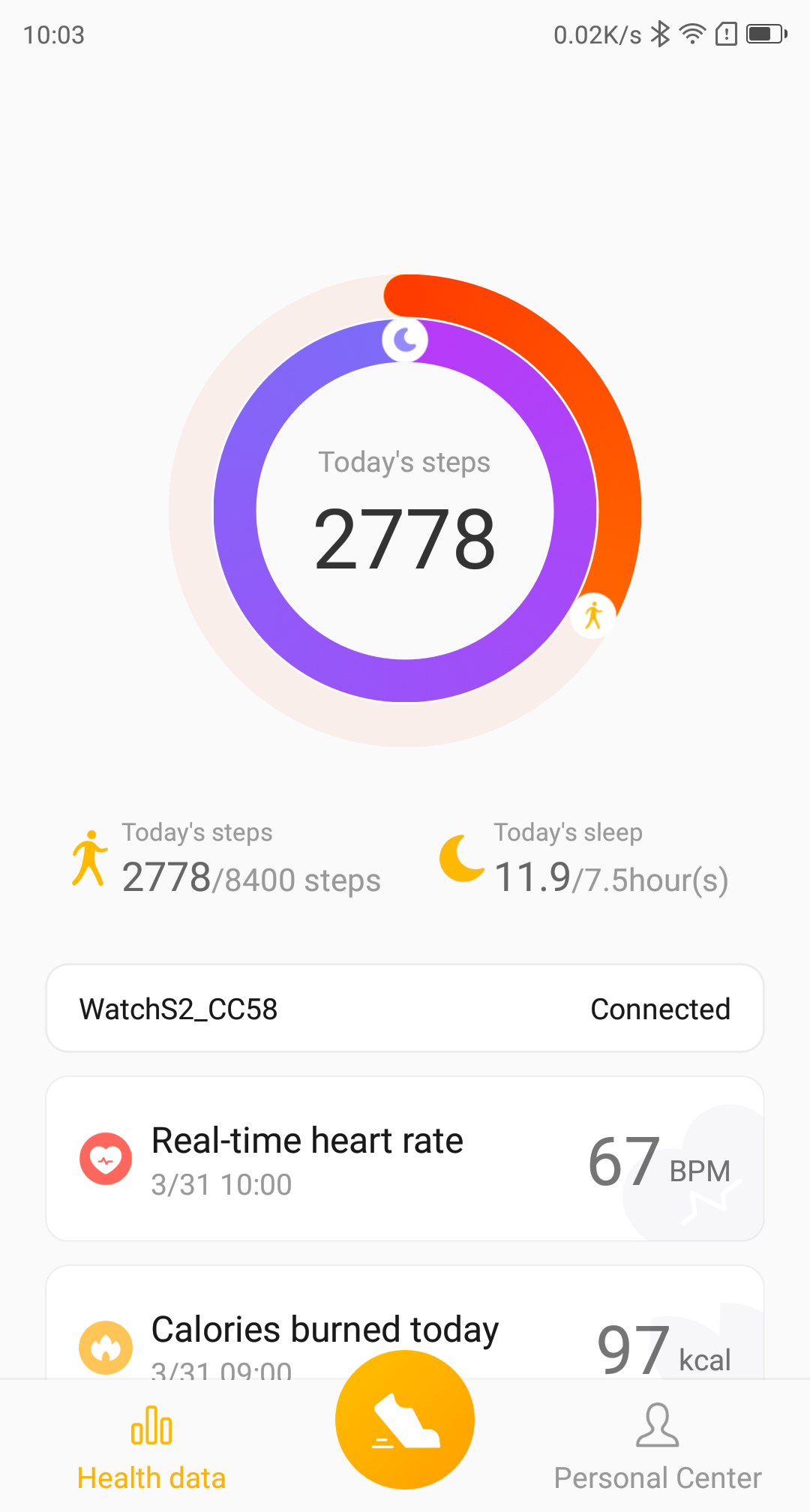The image size is (810, 1512).
Task: View Today's sleep 11.9 hours details
Action: pyautogui.click(x=585, y=859)
